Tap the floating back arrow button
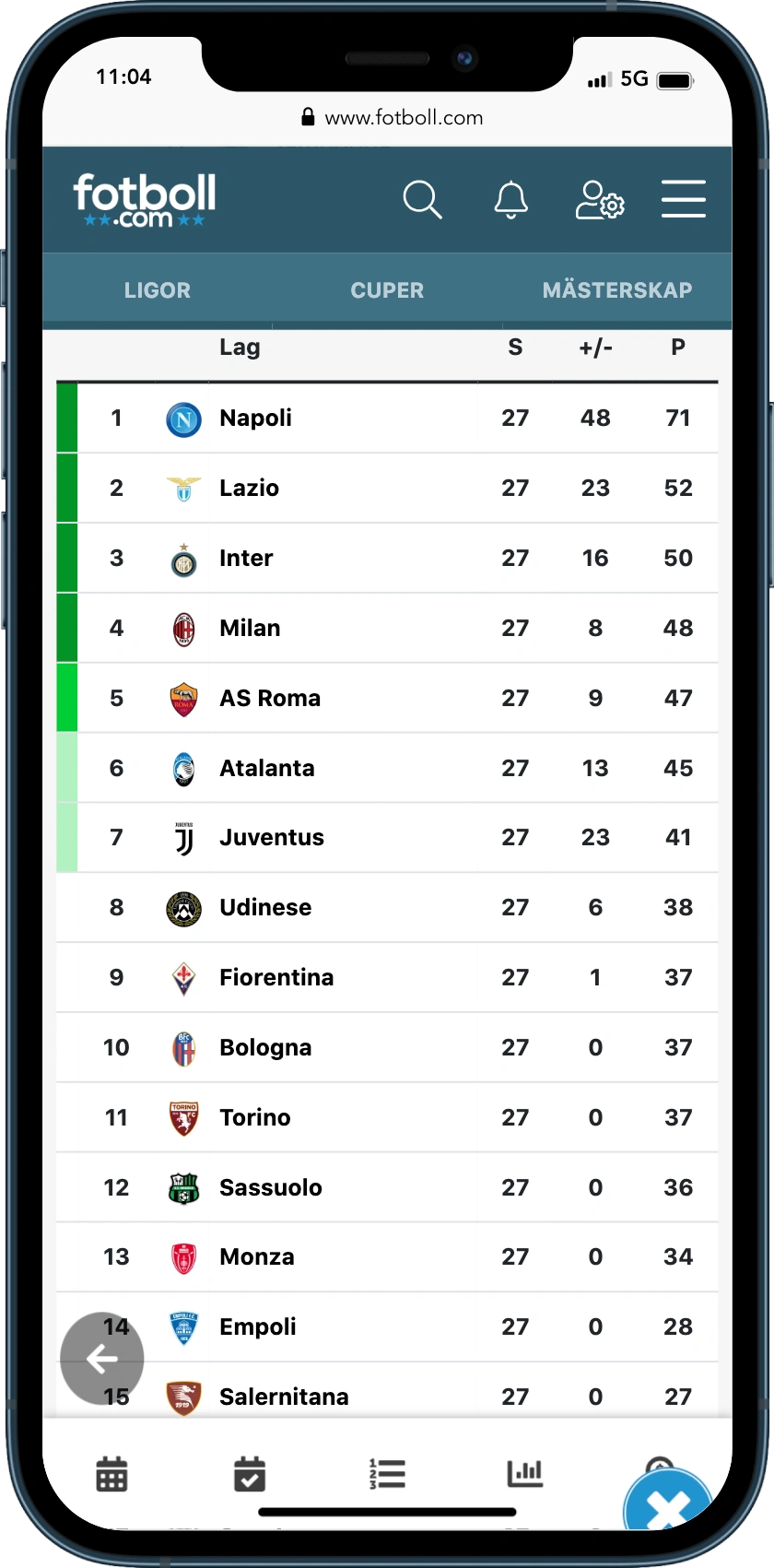 coord(102,1359)
